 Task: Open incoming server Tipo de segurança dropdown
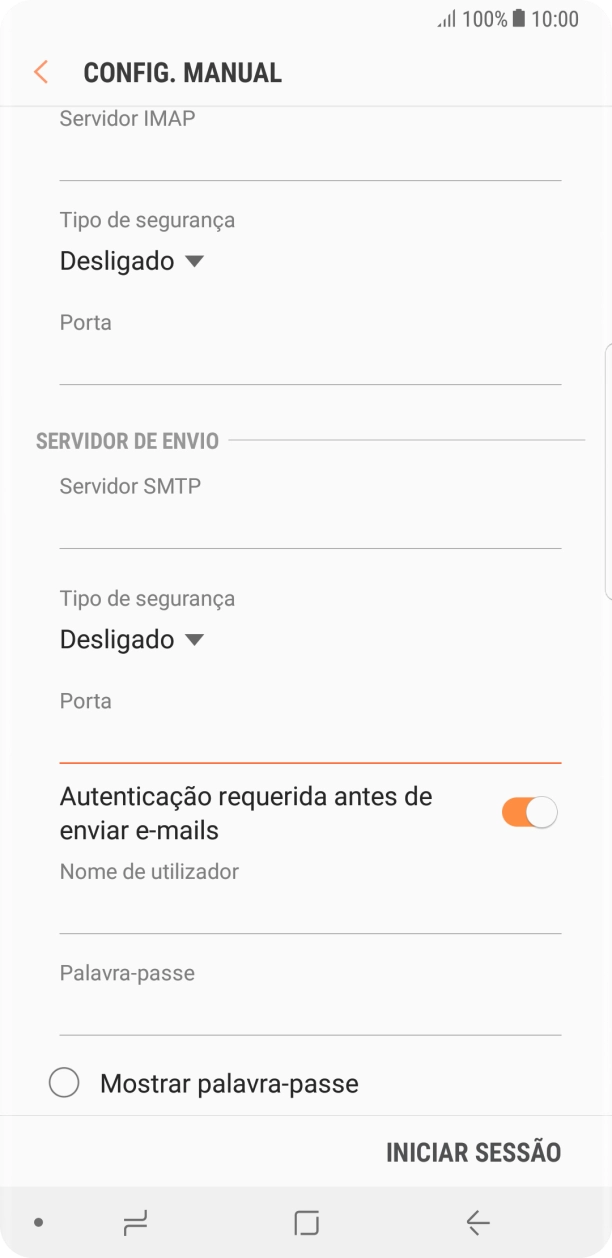click(x=131, y=262)
